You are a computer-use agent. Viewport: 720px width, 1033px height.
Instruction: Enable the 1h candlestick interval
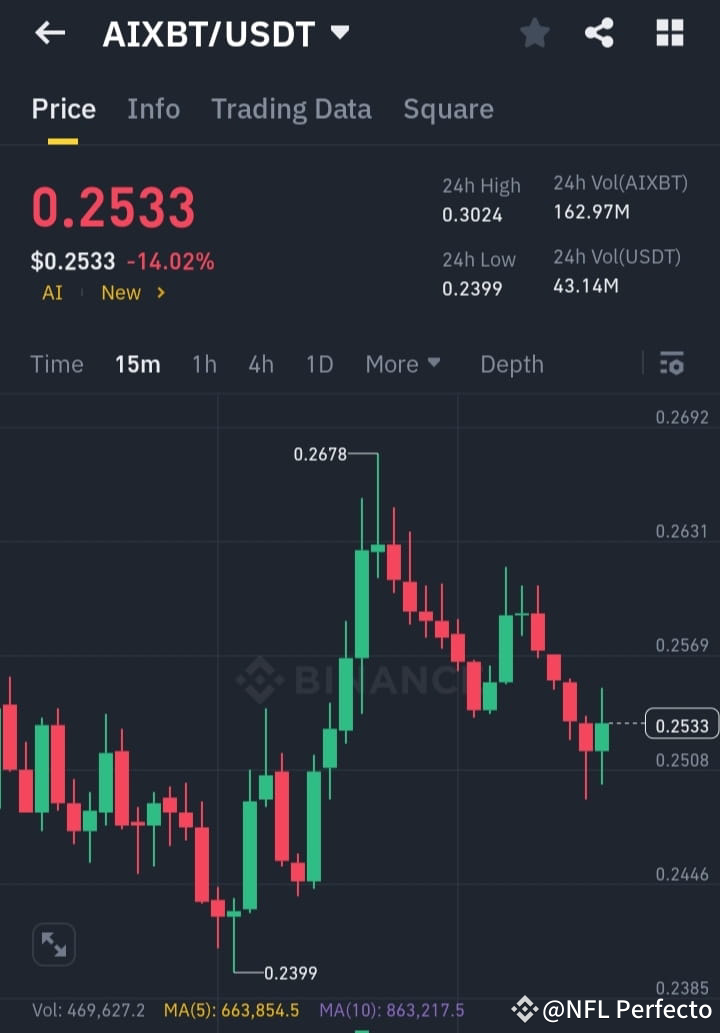203,364
